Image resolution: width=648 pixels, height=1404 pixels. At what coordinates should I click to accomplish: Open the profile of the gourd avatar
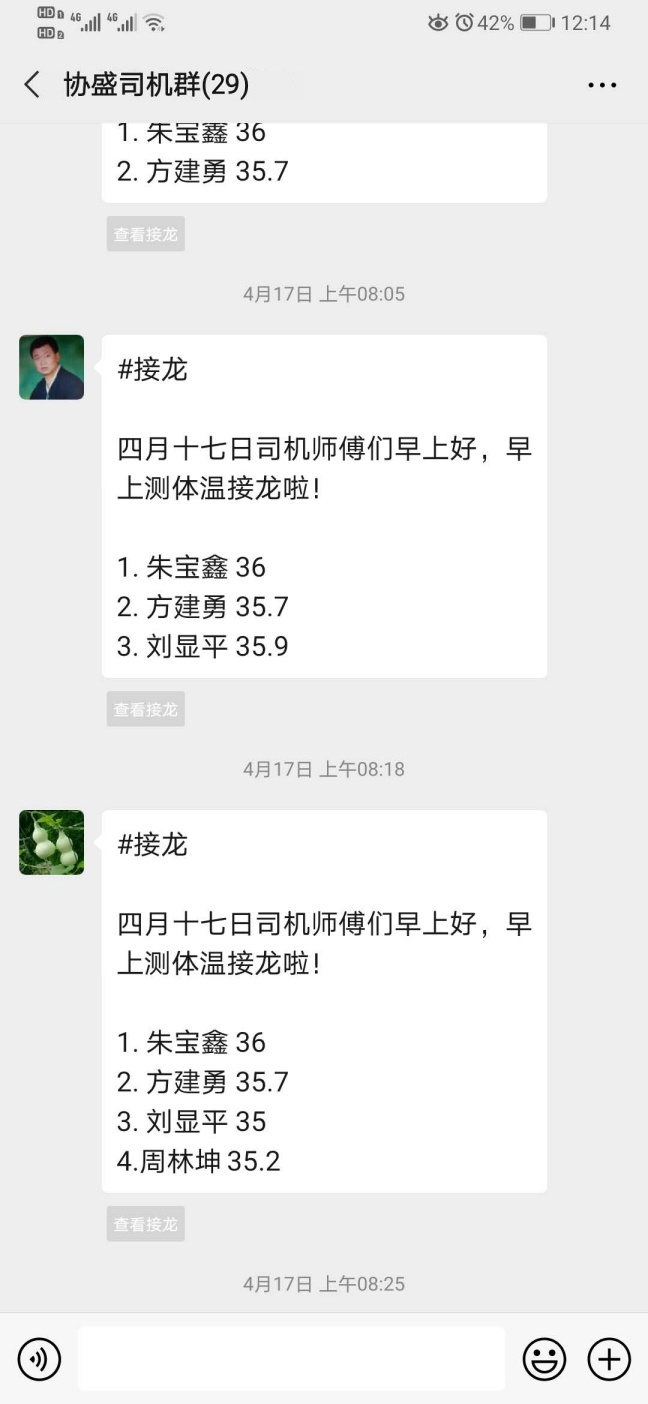coord(52,842)
